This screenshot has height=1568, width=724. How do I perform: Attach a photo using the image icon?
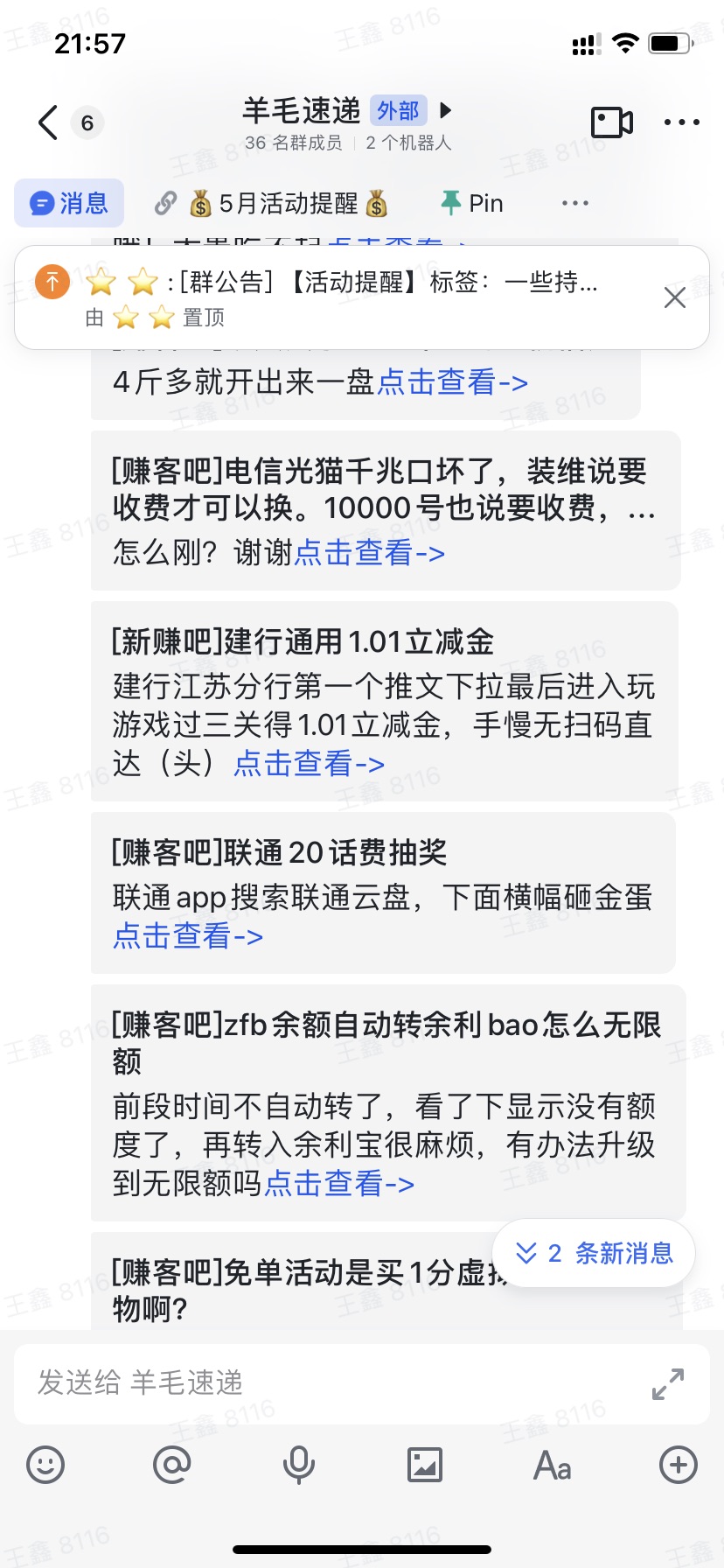coord(425,1466)
